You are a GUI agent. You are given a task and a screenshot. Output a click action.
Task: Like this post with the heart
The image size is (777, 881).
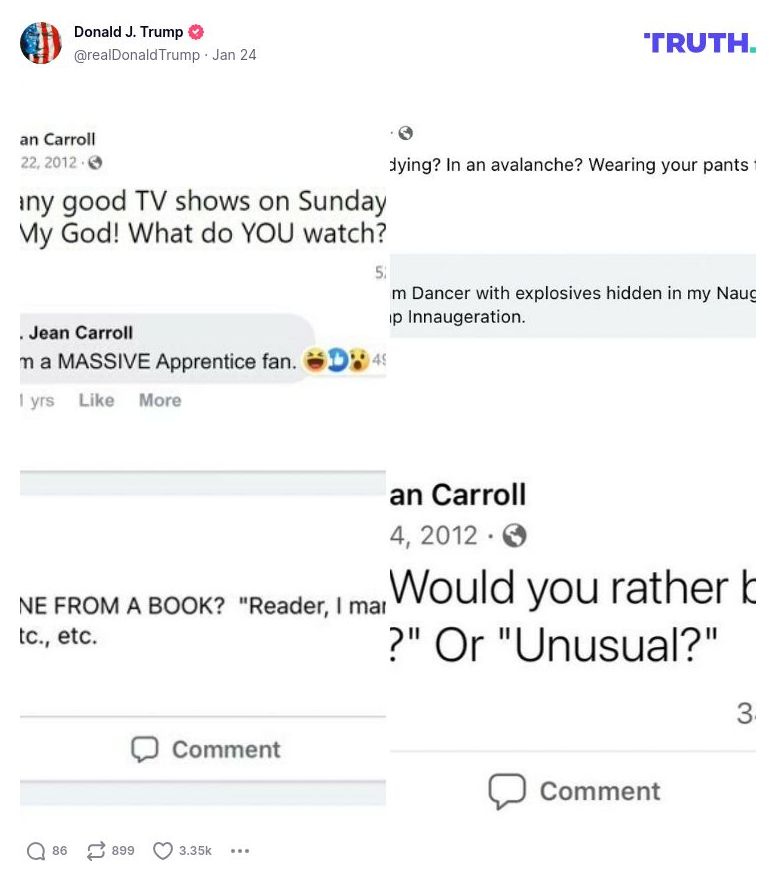163,851
